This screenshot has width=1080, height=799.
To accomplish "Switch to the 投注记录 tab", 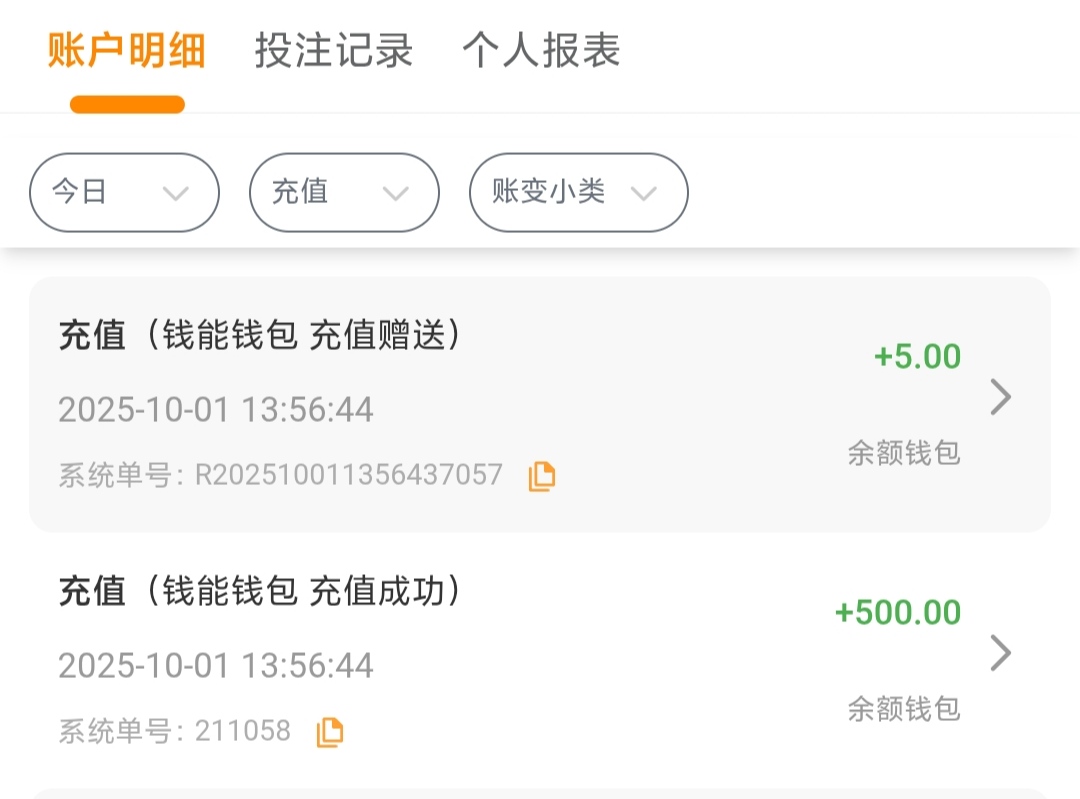I will [x=333, y=51].
